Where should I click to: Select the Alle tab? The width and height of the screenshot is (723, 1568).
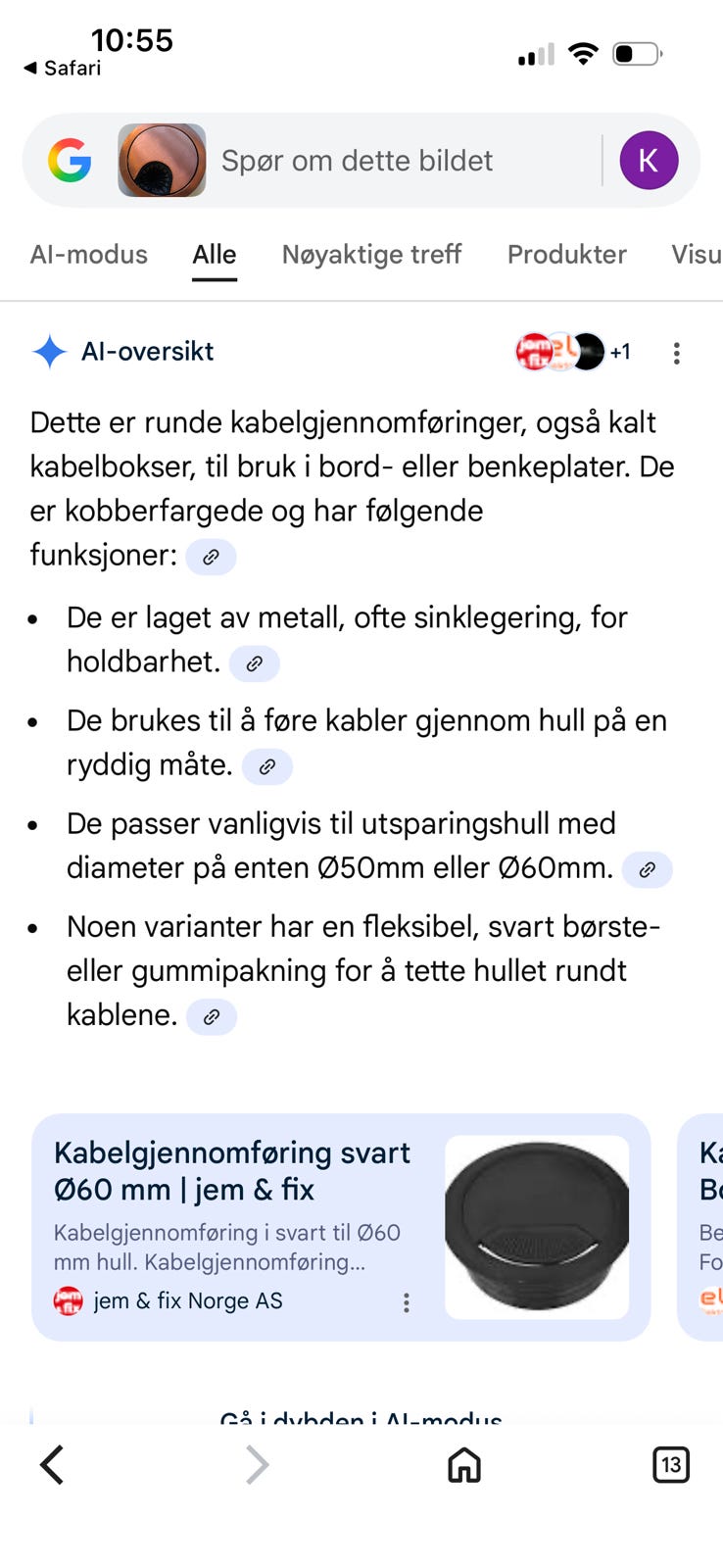(215, 255)
